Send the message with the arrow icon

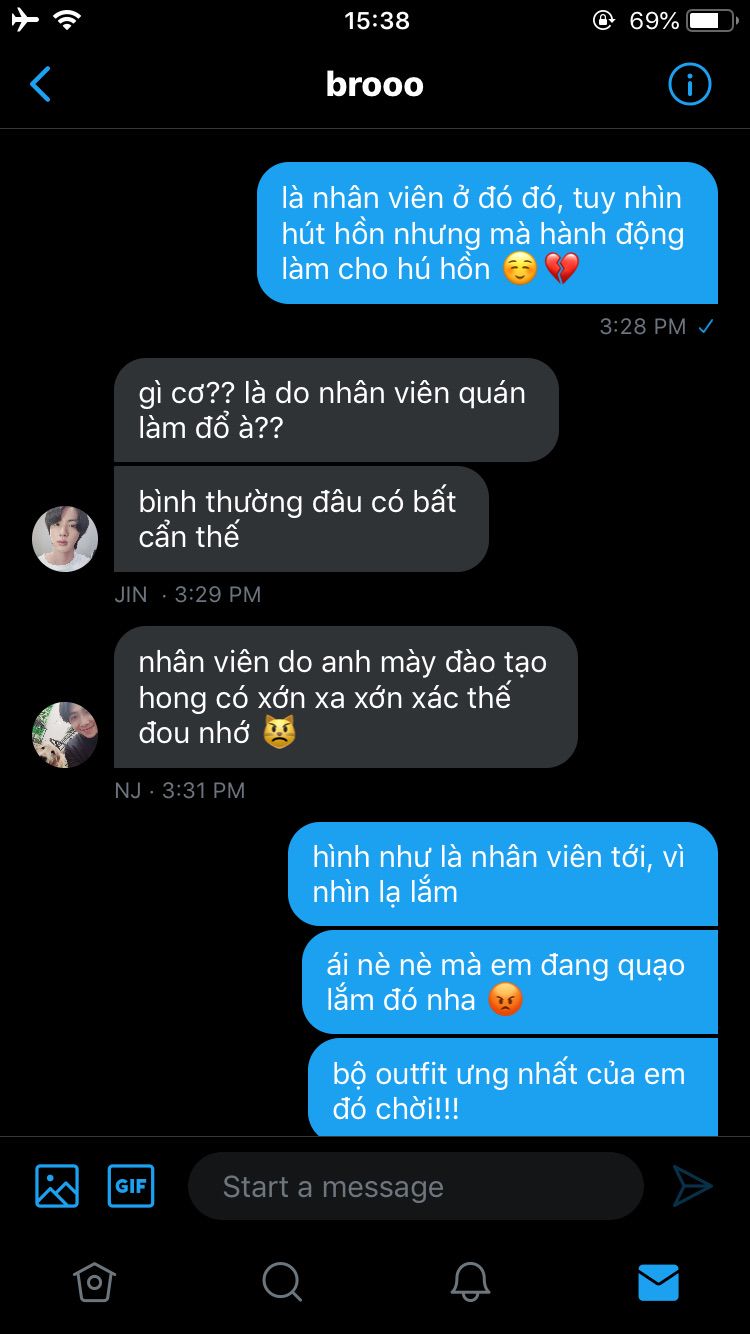pyautogui.click(x=692, y=1186)
